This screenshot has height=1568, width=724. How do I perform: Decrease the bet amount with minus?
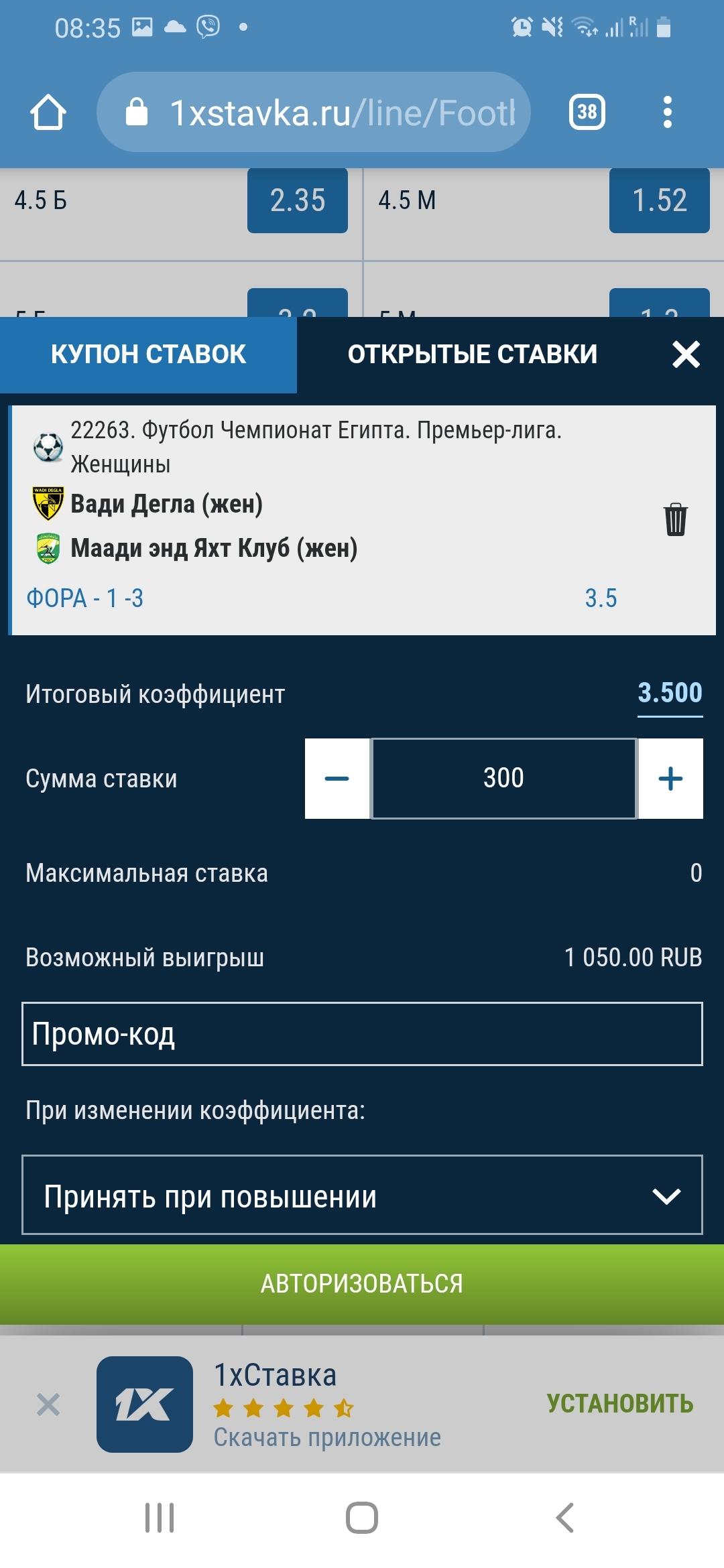337,779
